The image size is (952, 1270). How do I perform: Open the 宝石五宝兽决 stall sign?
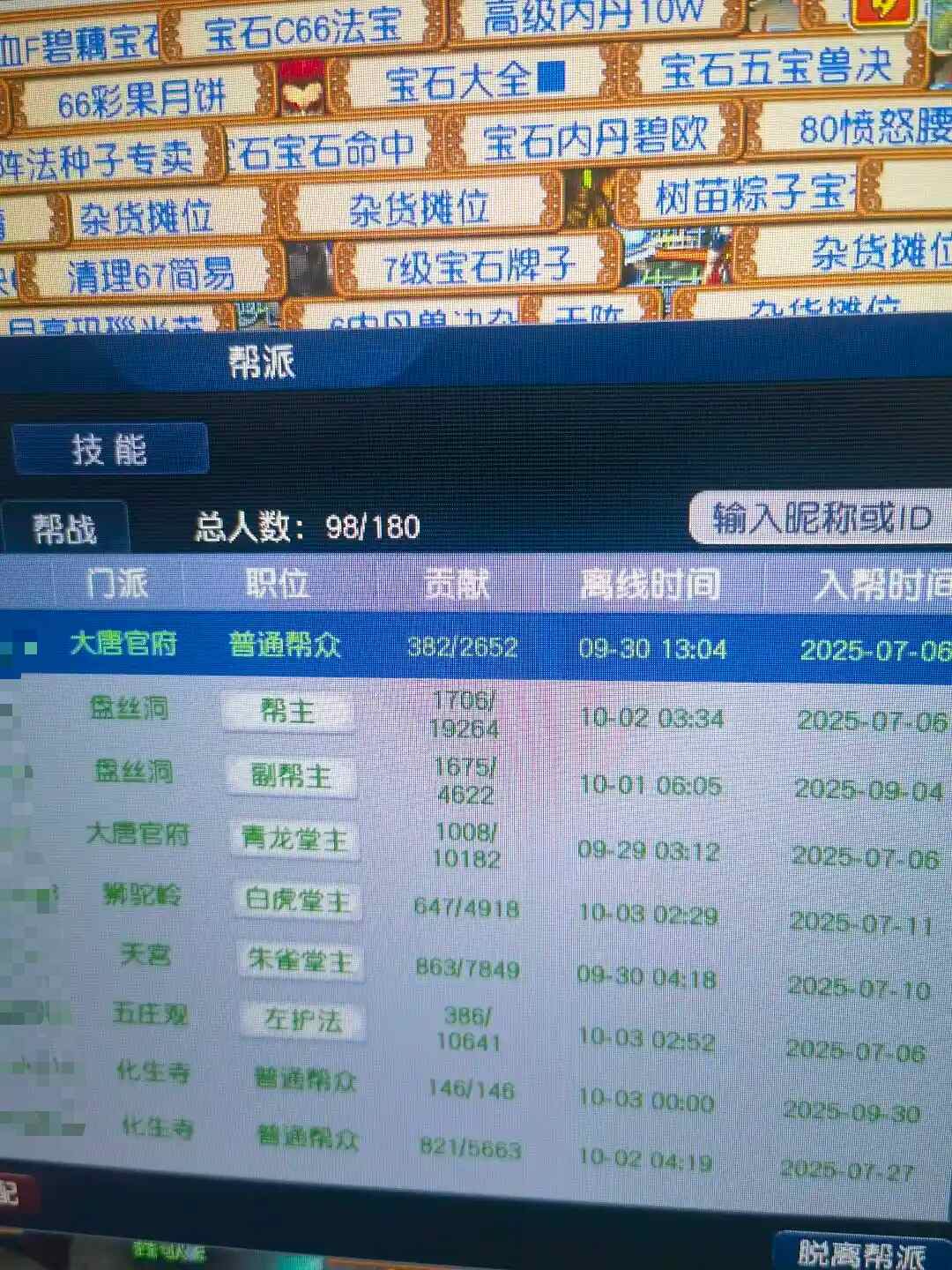(x=776, y=66)
